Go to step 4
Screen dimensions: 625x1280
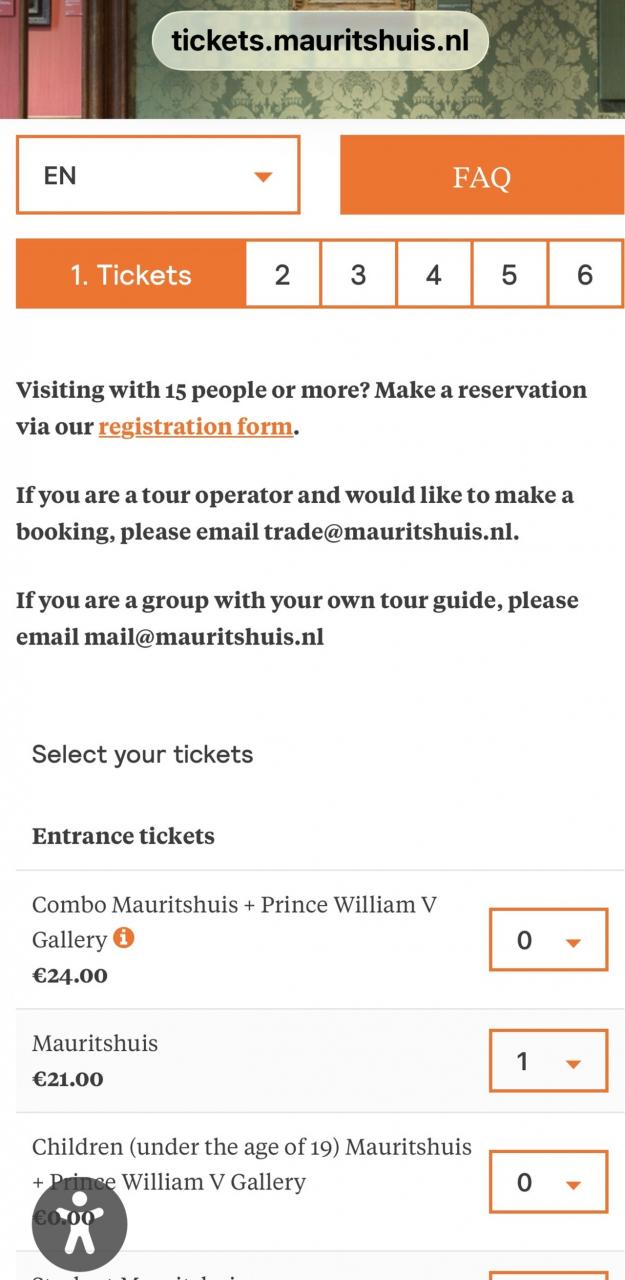tap(434, 274)
